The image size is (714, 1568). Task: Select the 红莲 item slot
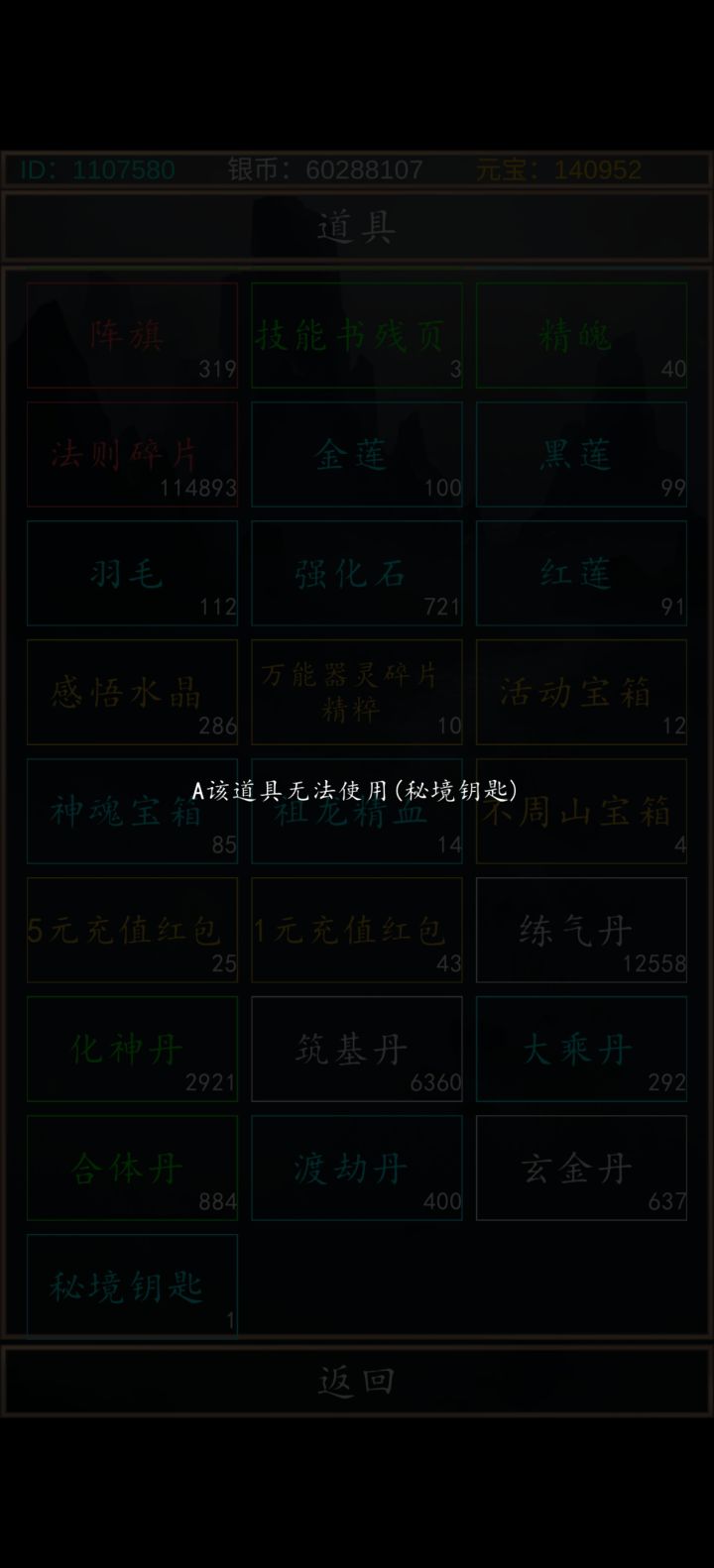click(x=581, y=573)
